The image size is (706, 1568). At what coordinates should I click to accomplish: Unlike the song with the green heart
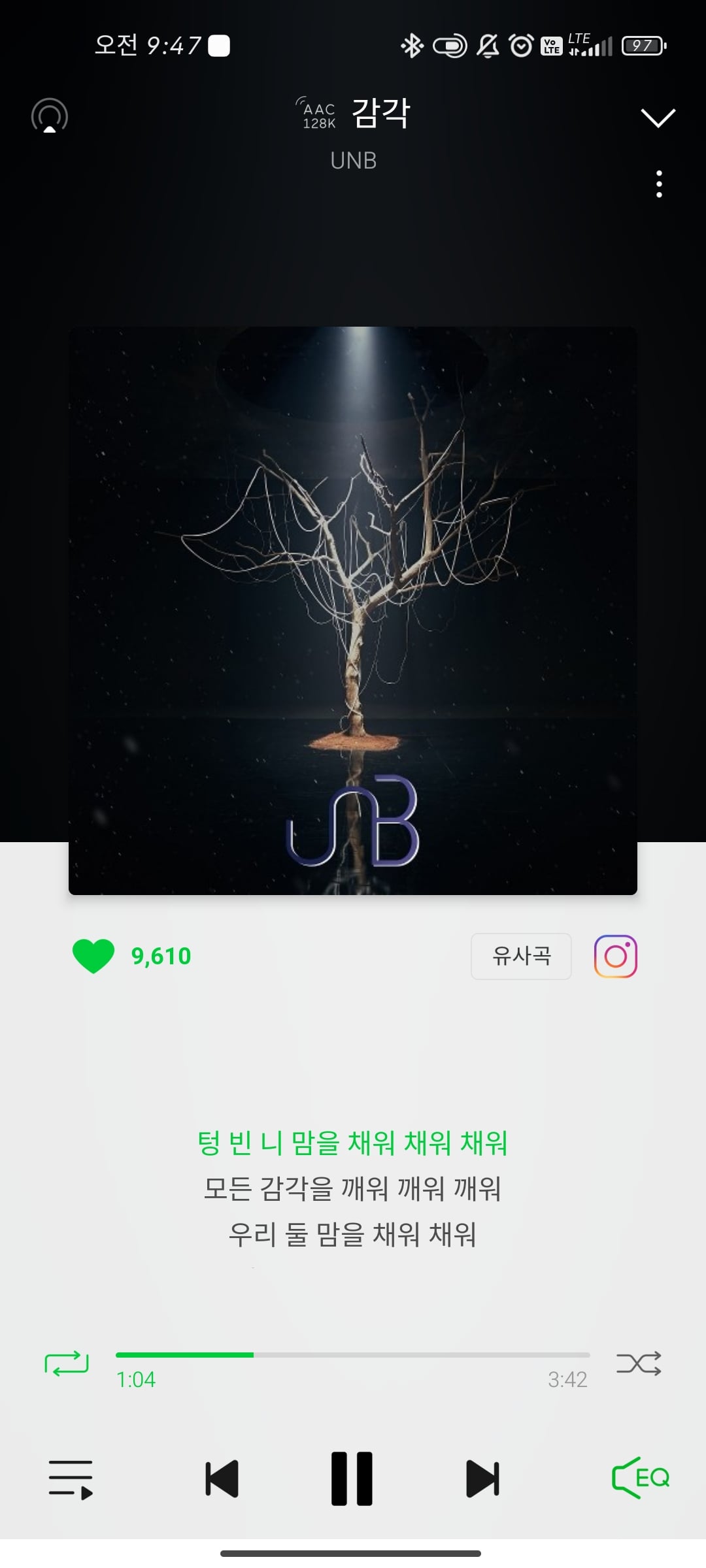point(93,956)
